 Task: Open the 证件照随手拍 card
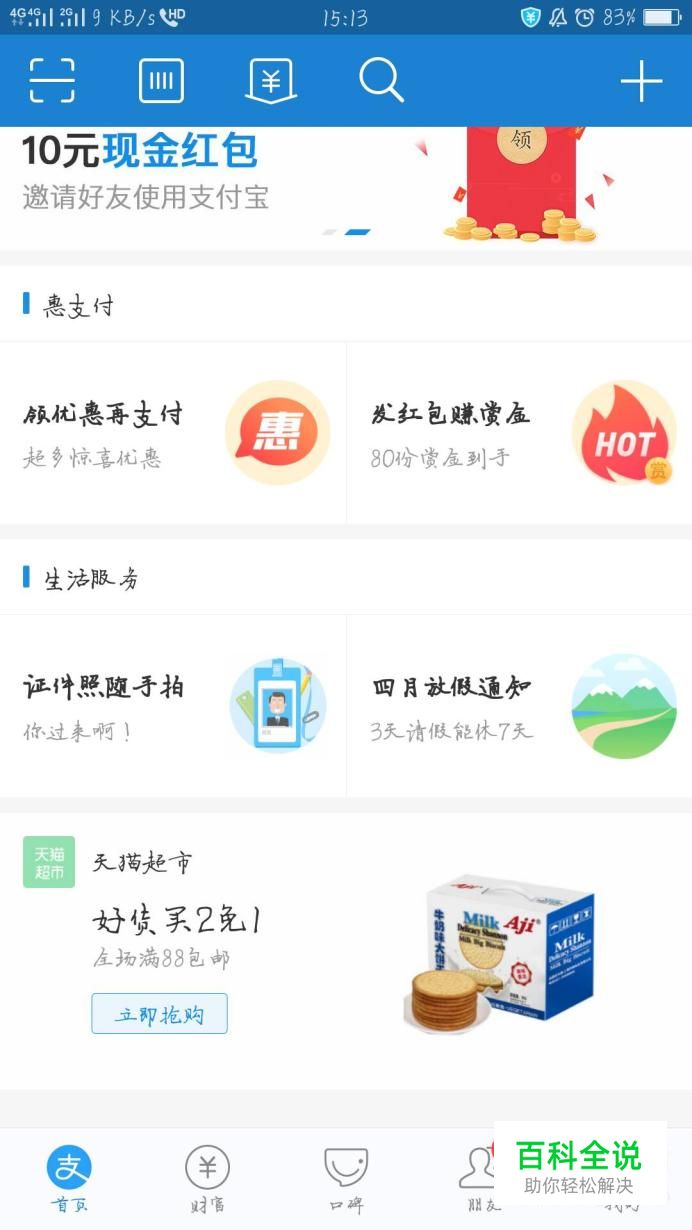(x=173, y=706)
